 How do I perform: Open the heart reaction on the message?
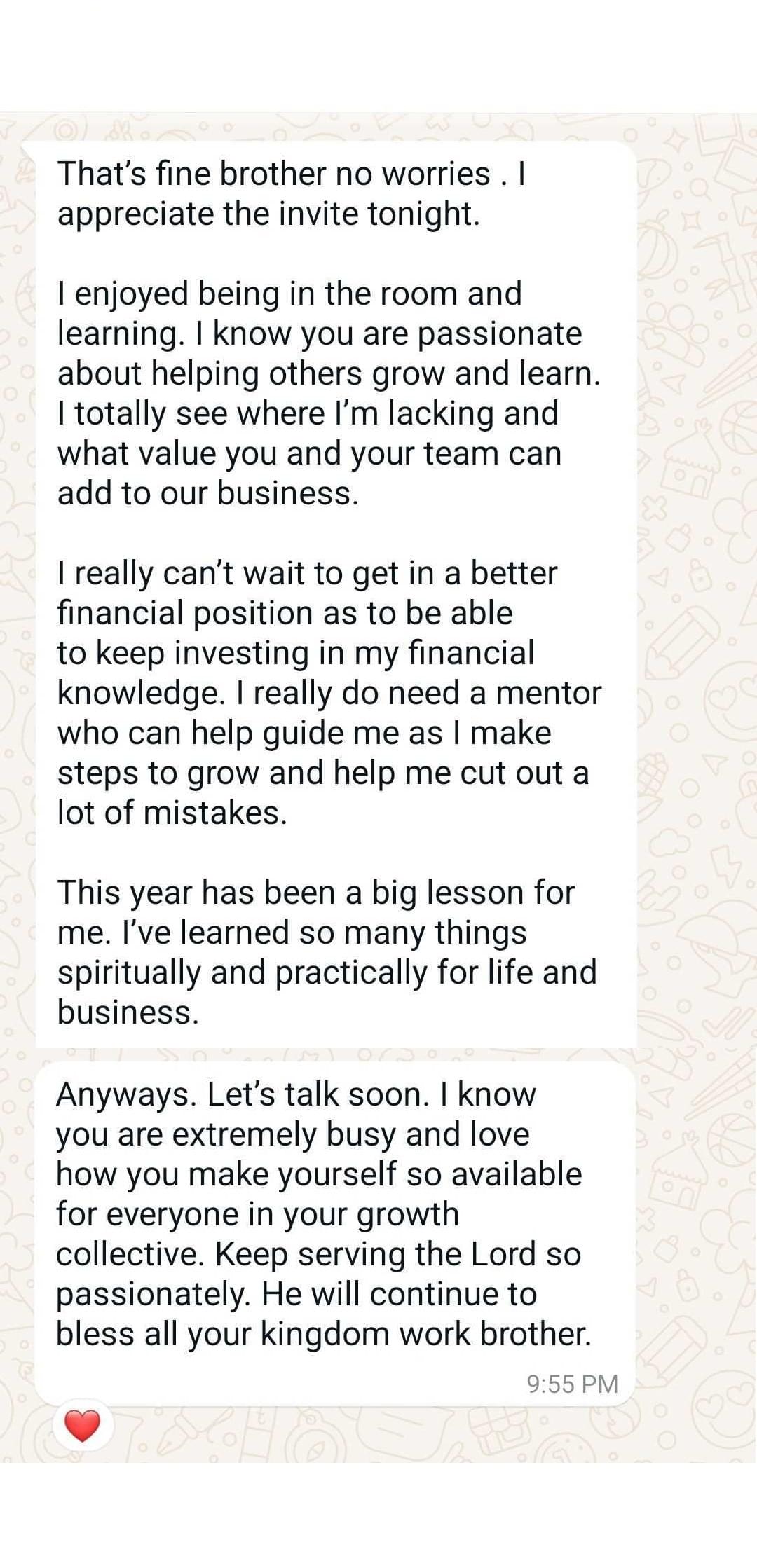click(82, 1426)
